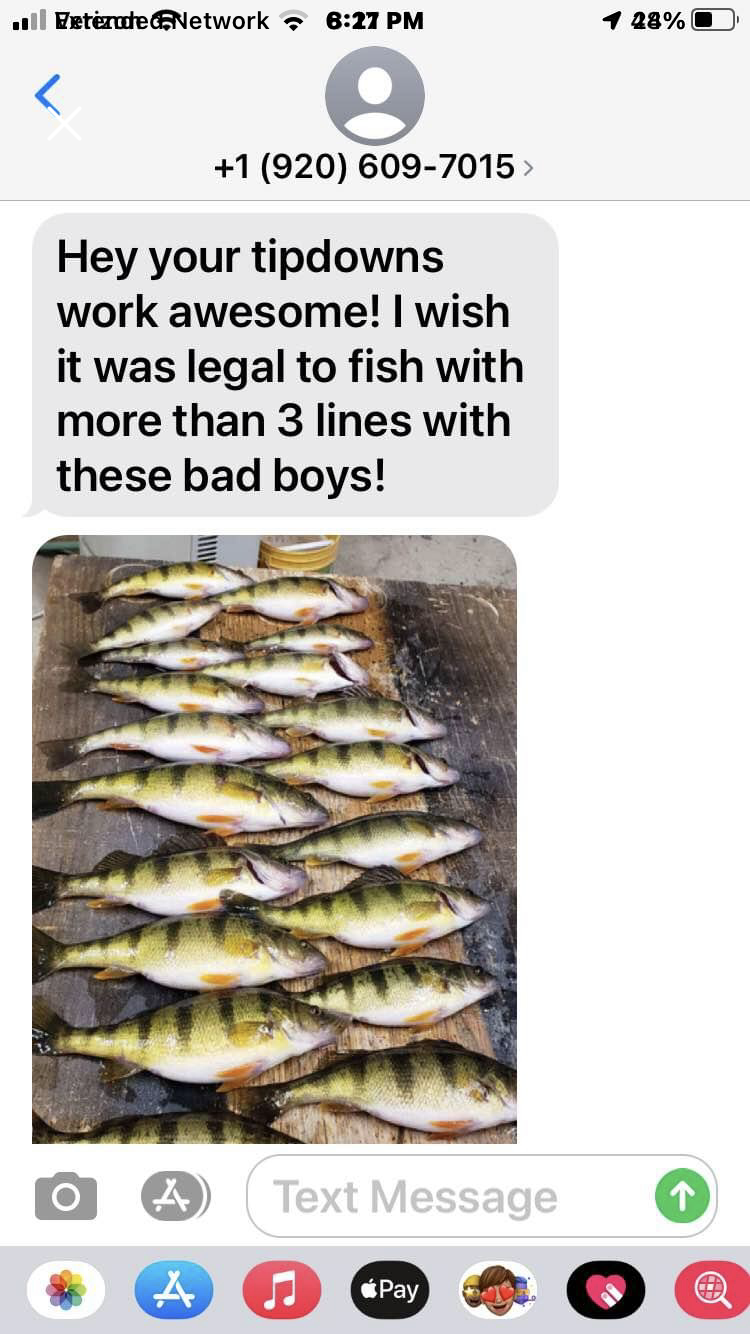This screenshot has width=750, height=1334.
Task: Open the App Store iMessage app
Action: click(174, 1290)
